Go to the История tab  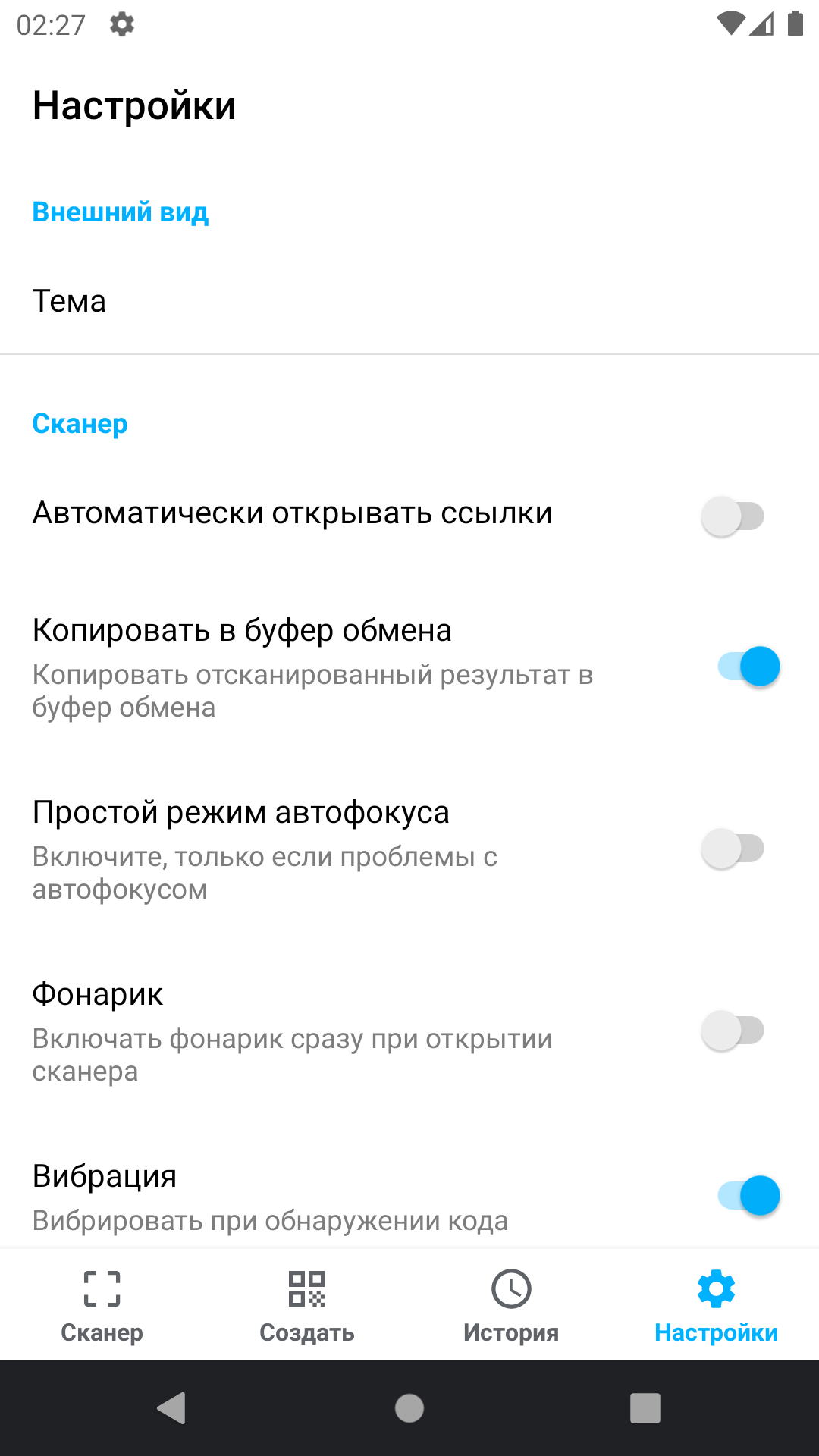point(511,1306)
